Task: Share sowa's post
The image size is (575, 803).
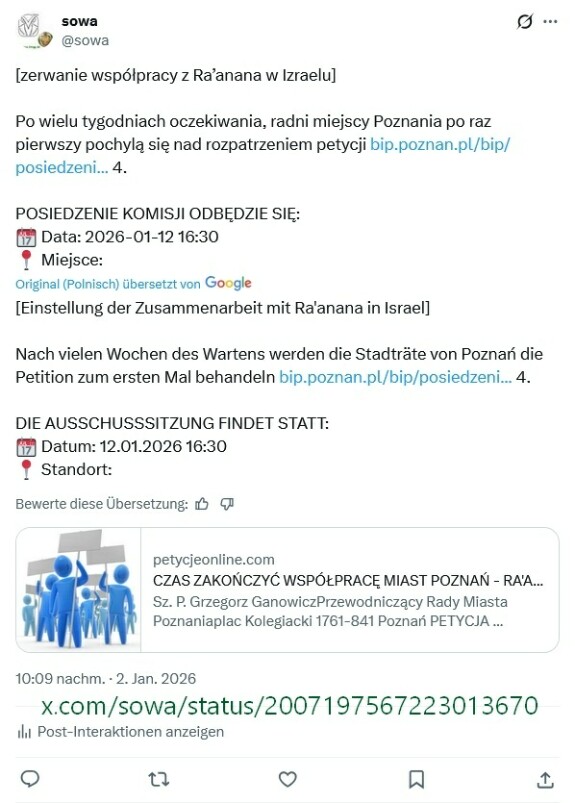Action: pos(545,779)
